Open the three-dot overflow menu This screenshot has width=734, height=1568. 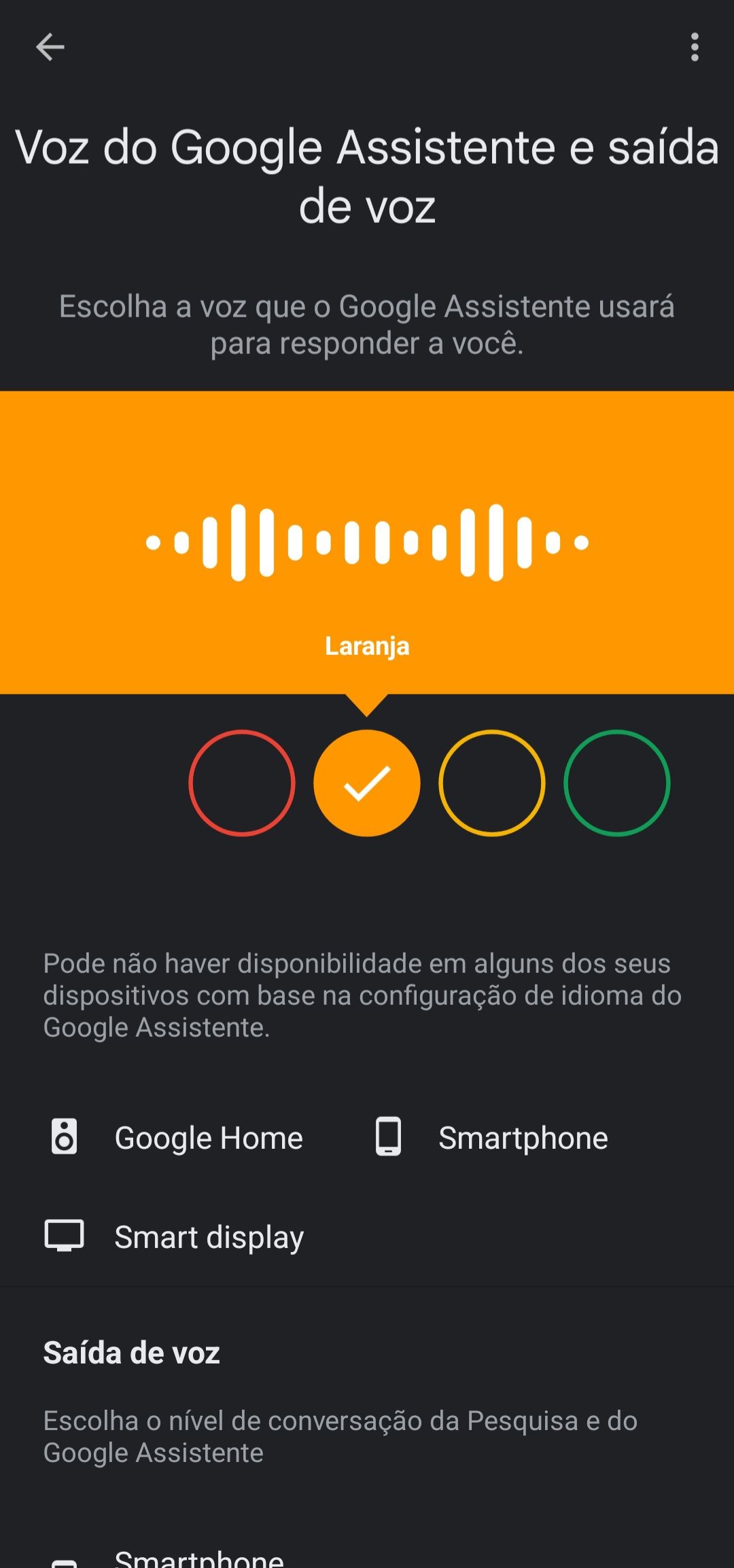click(x=695, y=48)
